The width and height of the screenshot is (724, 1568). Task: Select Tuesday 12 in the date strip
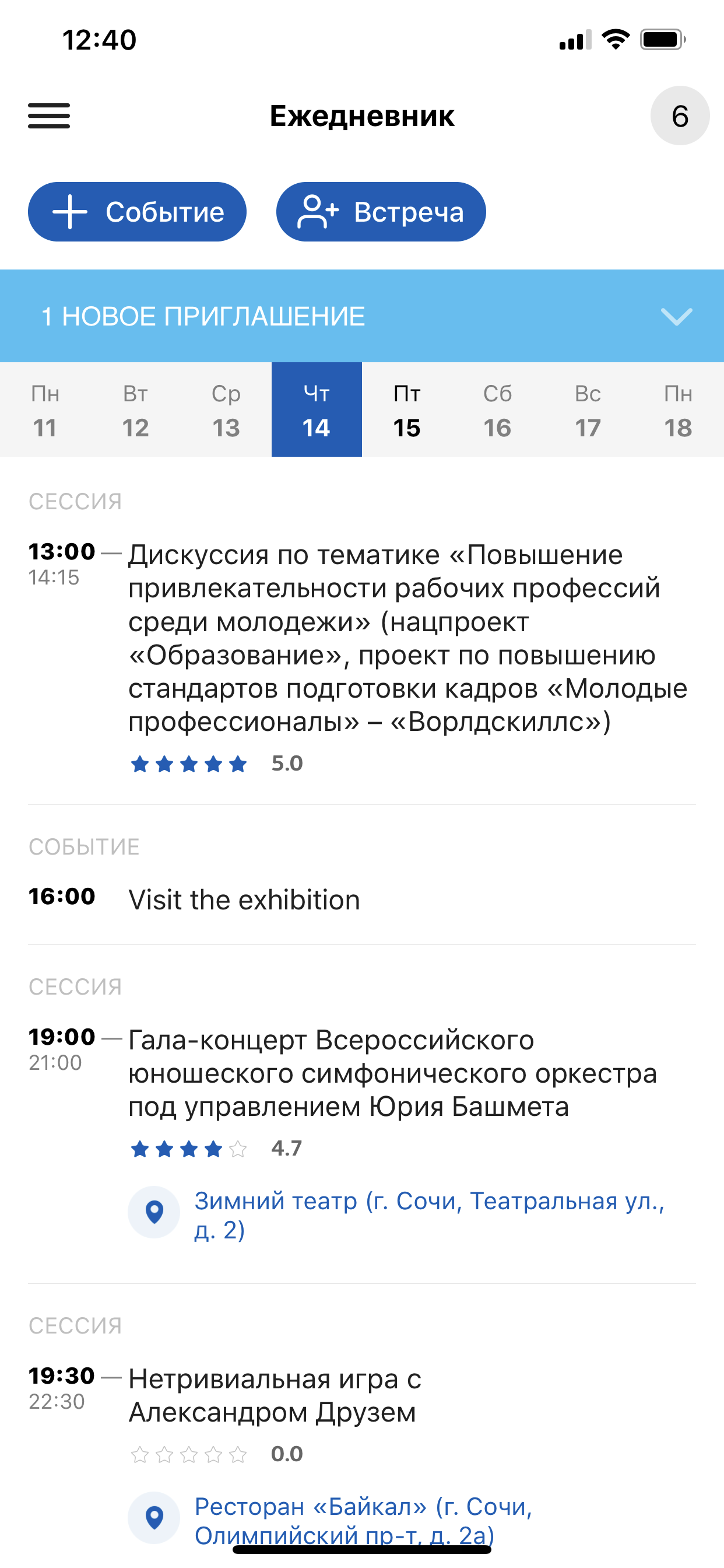click(x=136, y=409)
